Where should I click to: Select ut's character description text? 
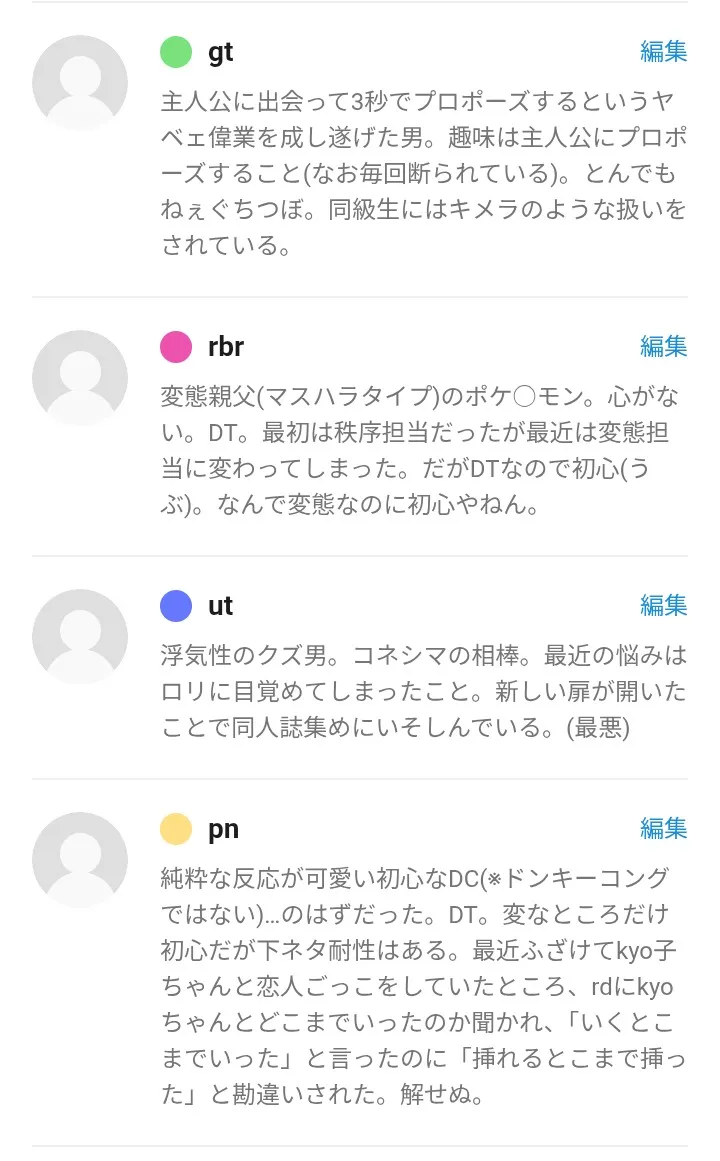[420, 690]
